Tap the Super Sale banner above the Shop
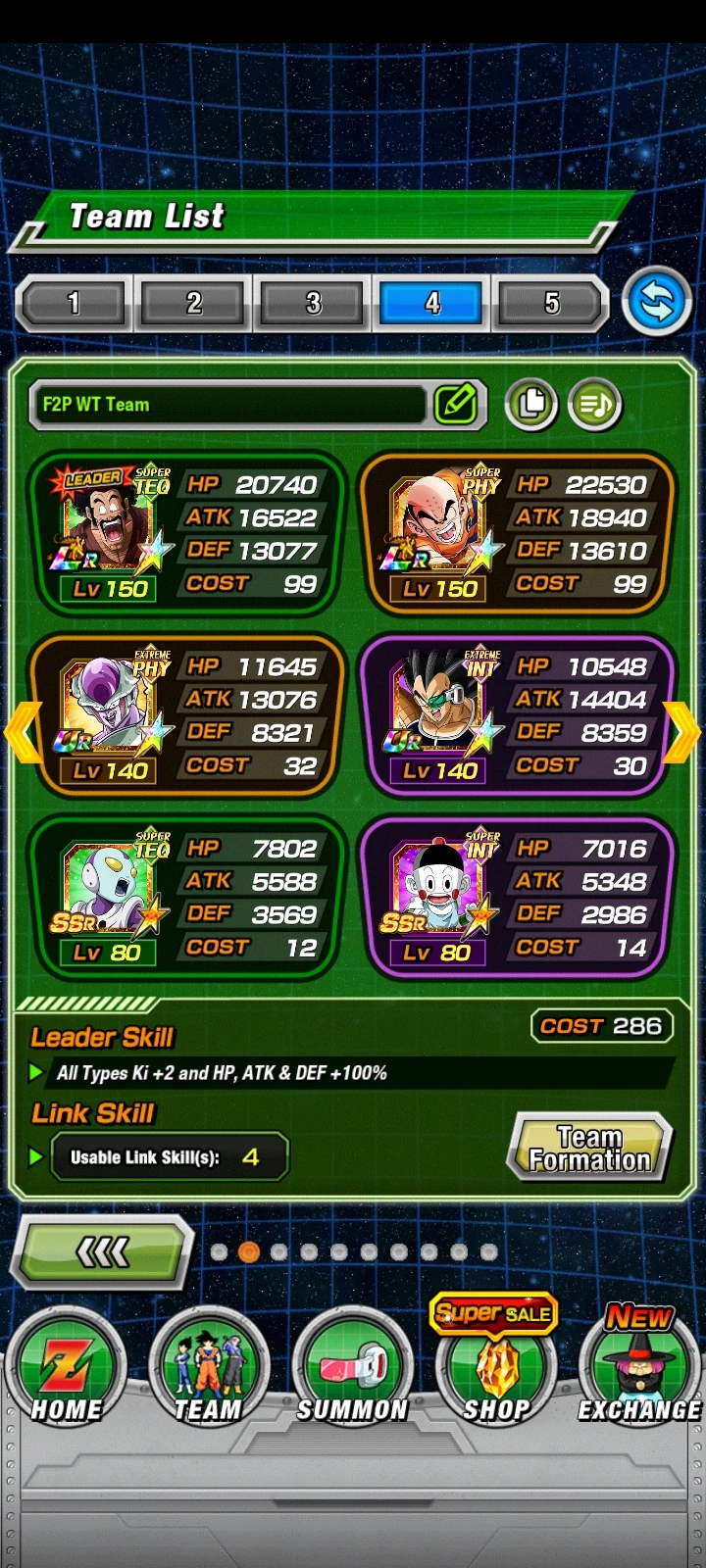The width and height of the screenshot is (706, 1568). [x=492, y=1313]
